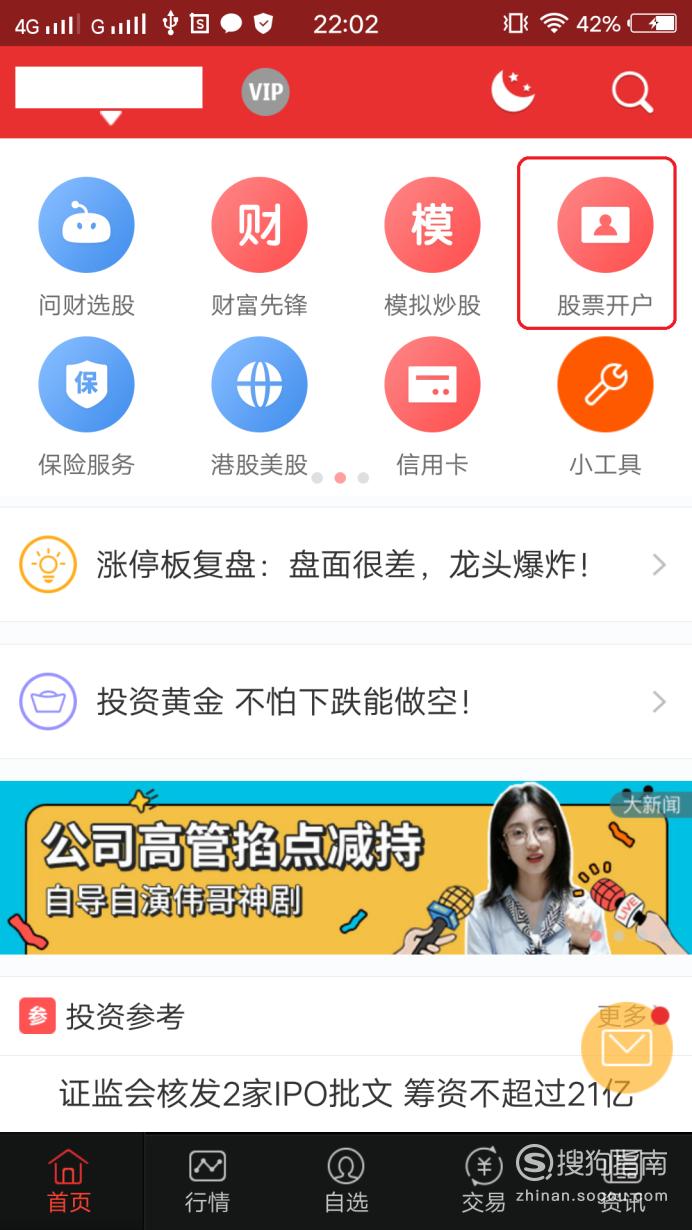Switch to the 交易 tab
The width and height of the screenshot is (692, 1230).
484,1181
